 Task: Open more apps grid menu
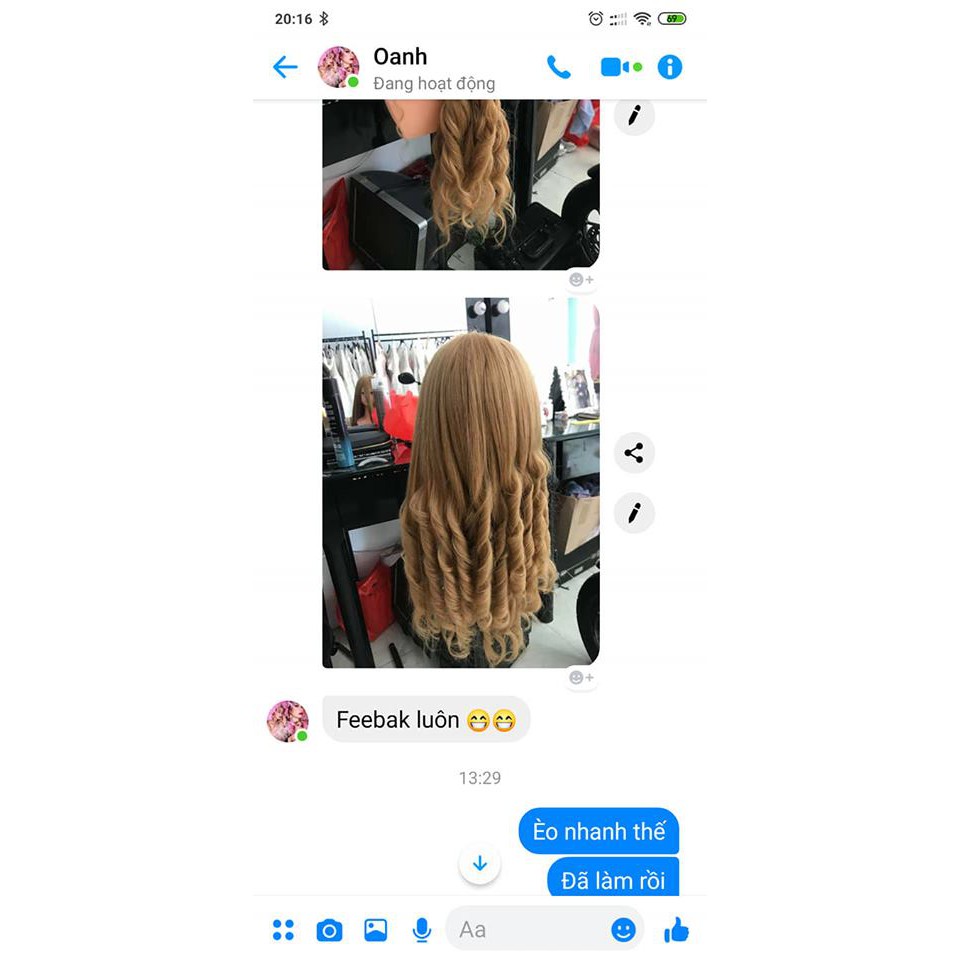284,930
